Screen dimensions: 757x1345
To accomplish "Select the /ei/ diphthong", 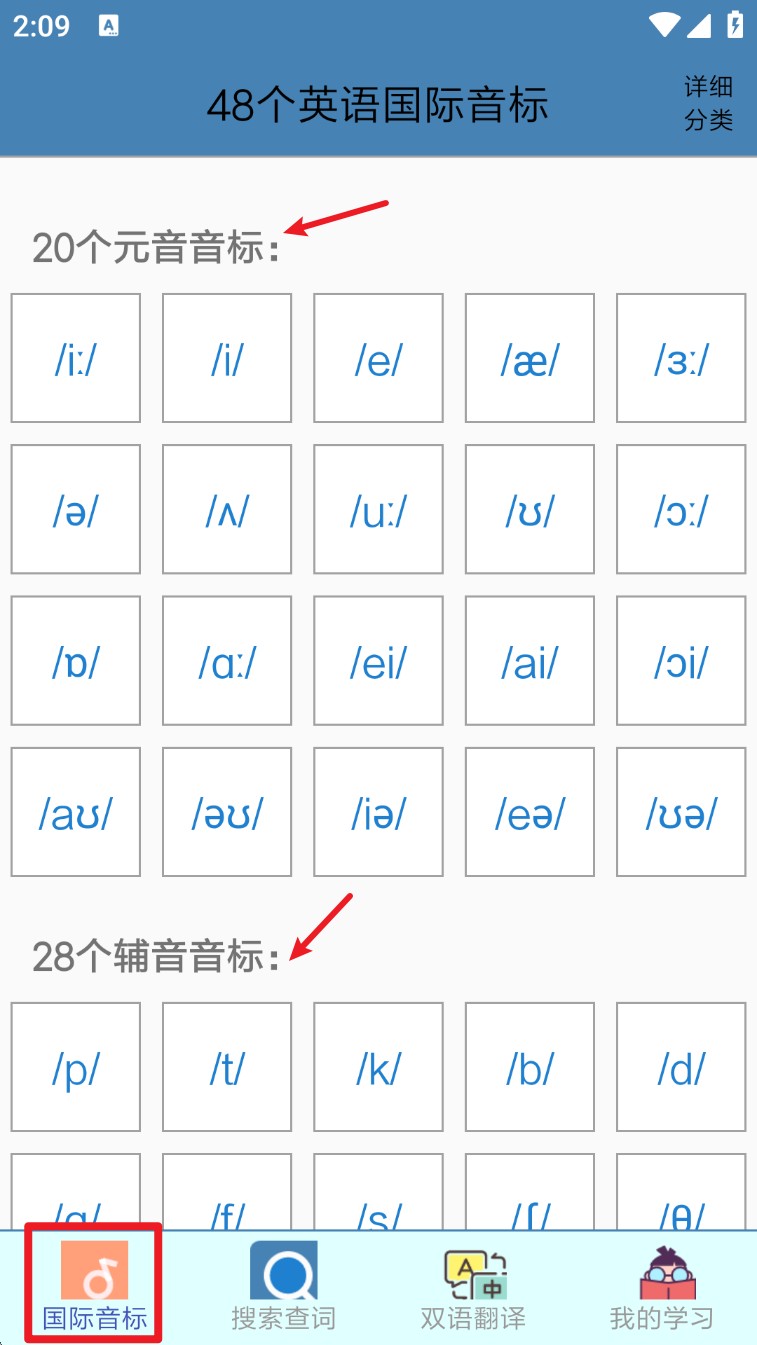I will (x=378, y=661).
